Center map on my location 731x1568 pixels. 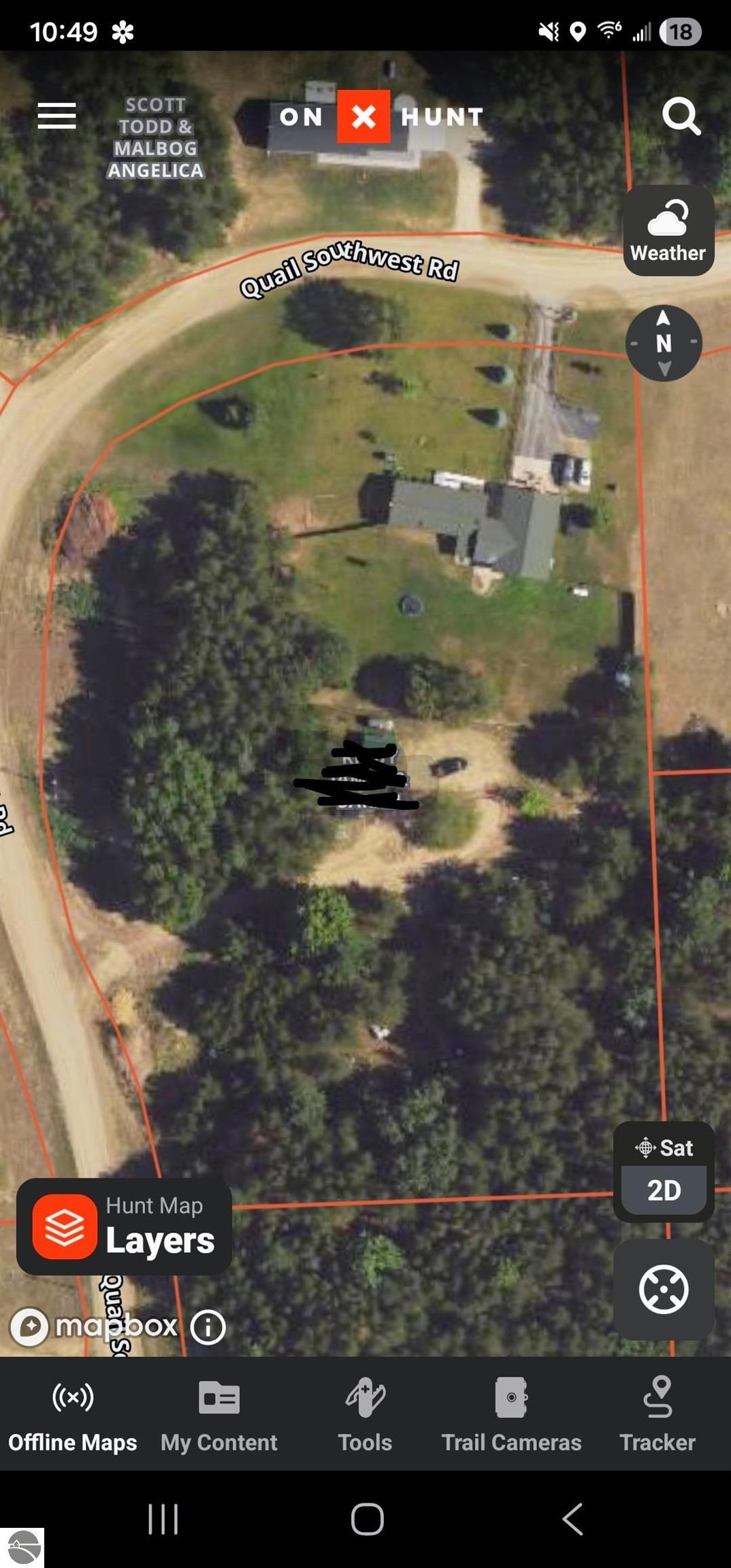click(664, 1289)
